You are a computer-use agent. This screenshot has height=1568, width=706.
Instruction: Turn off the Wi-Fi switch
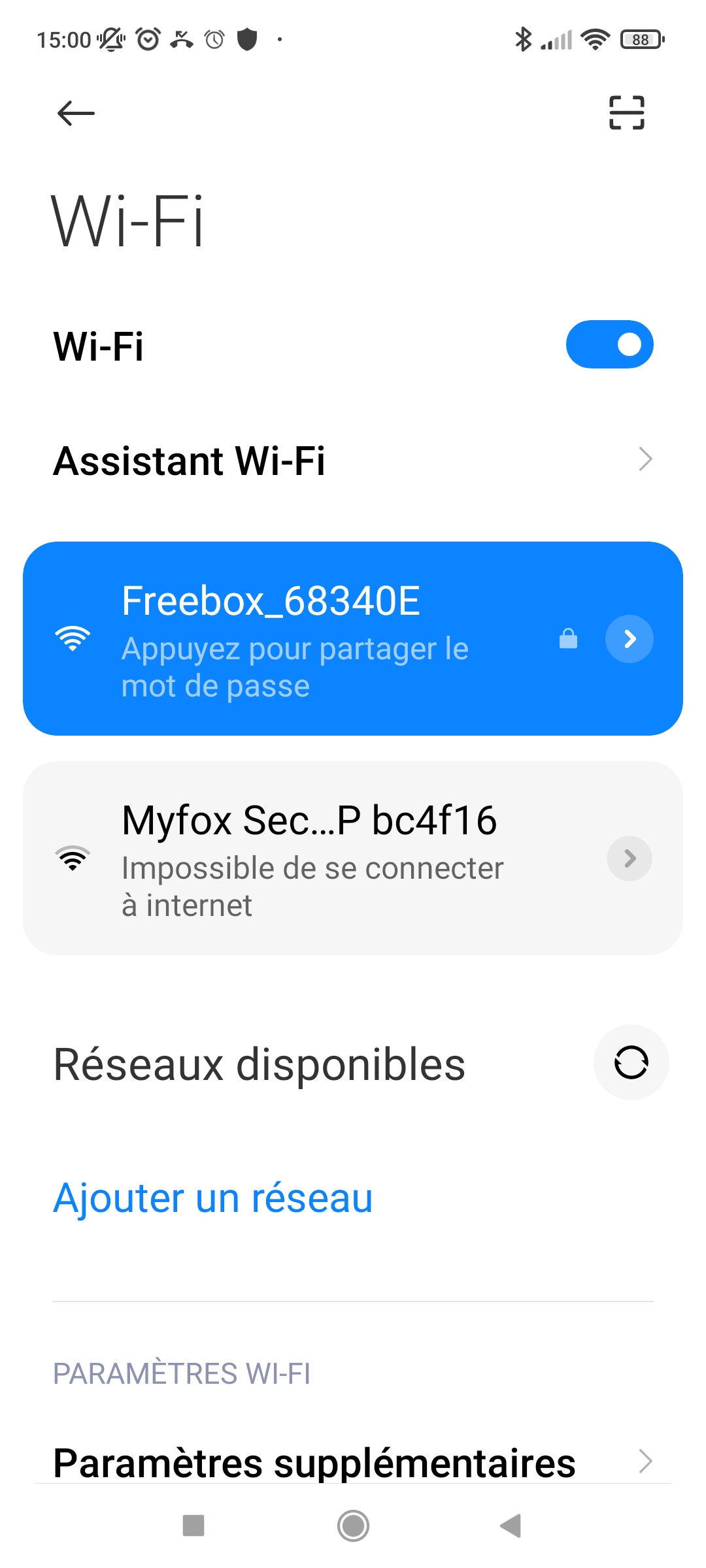[x=609, y=344]
